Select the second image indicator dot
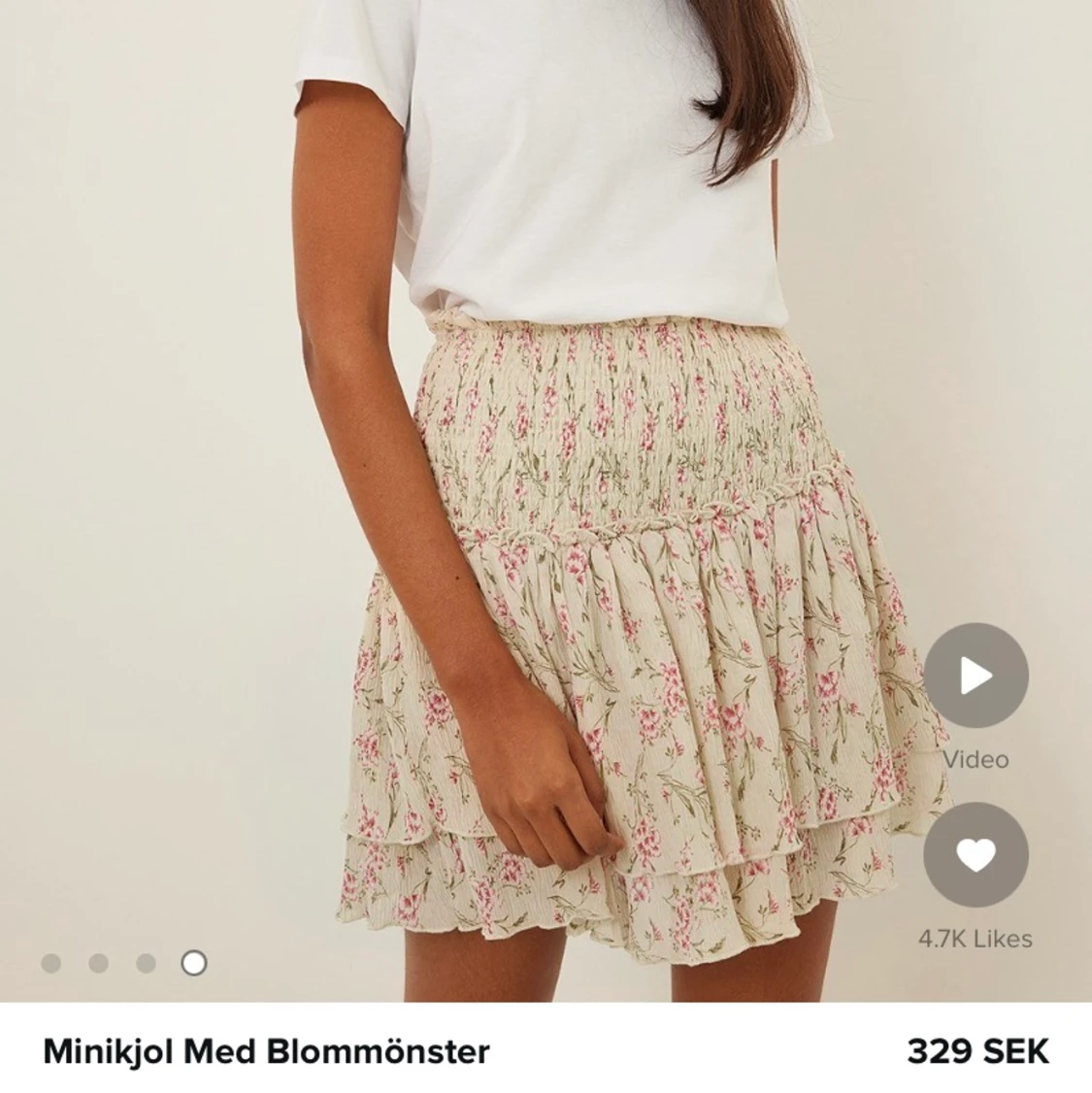 [98, 963]
